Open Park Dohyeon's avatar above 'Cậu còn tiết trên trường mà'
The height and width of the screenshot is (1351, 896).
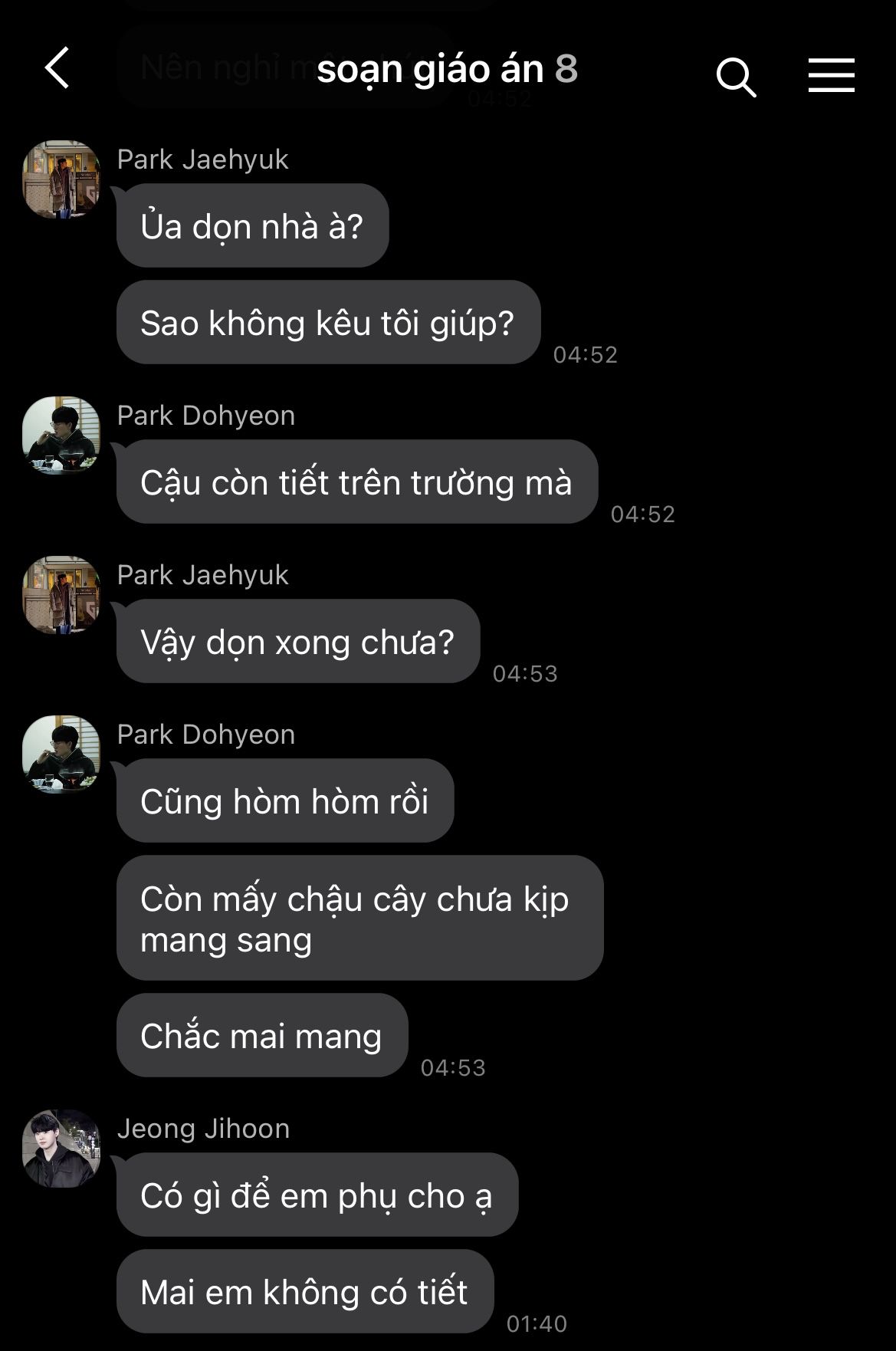pos(61,435)
